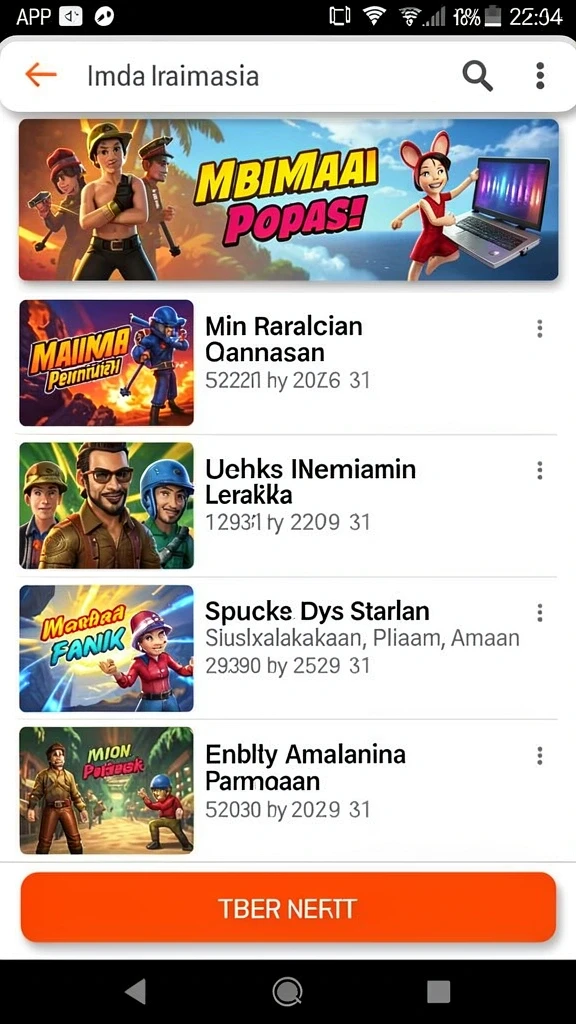The width and height of the screenshot is (576, 1024).
Task: Open Uehks INemiamin Lerakka item
Action: coord(288,505)
